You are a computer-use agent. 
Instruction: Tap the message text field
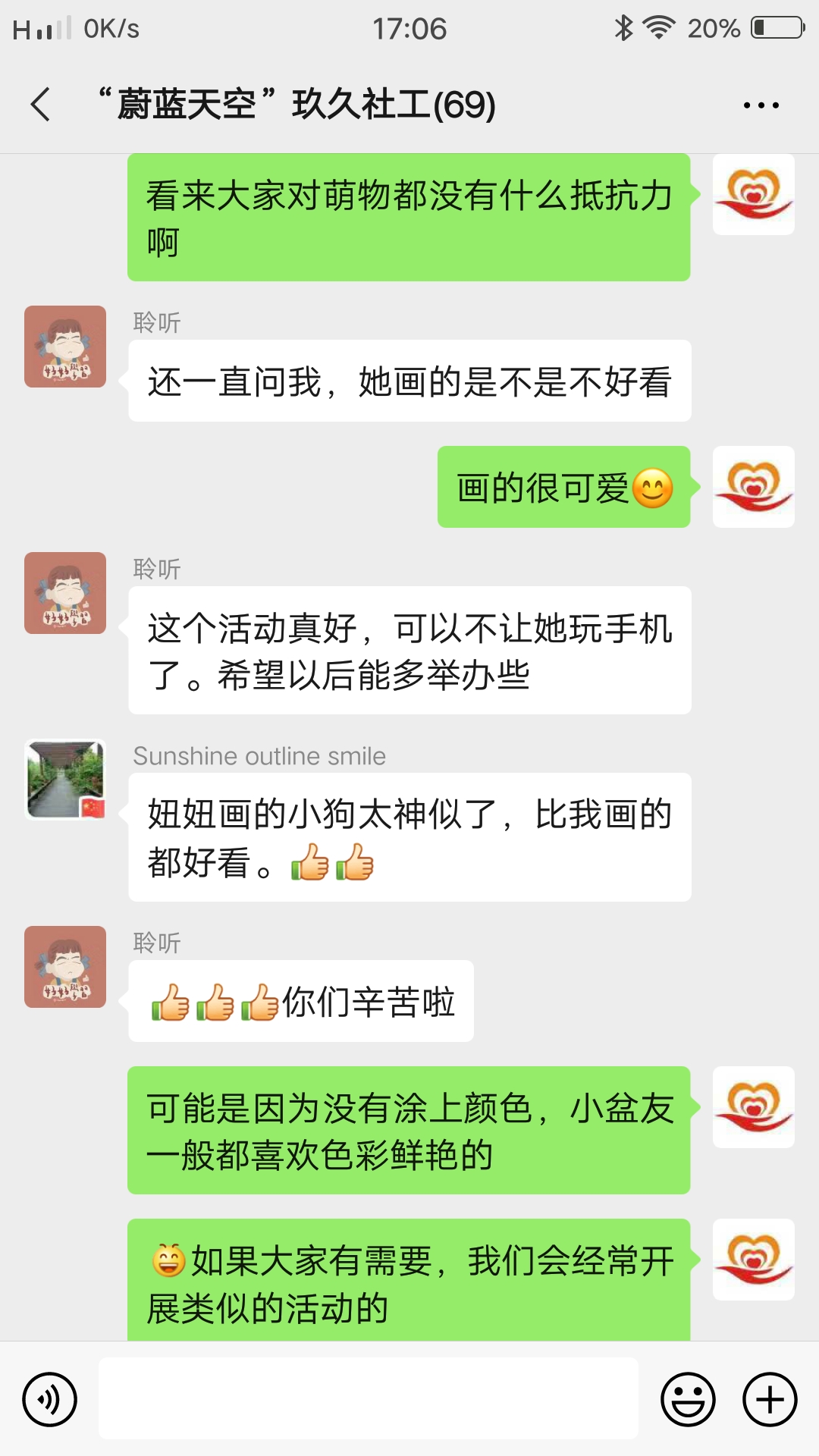click(368, 1399)
